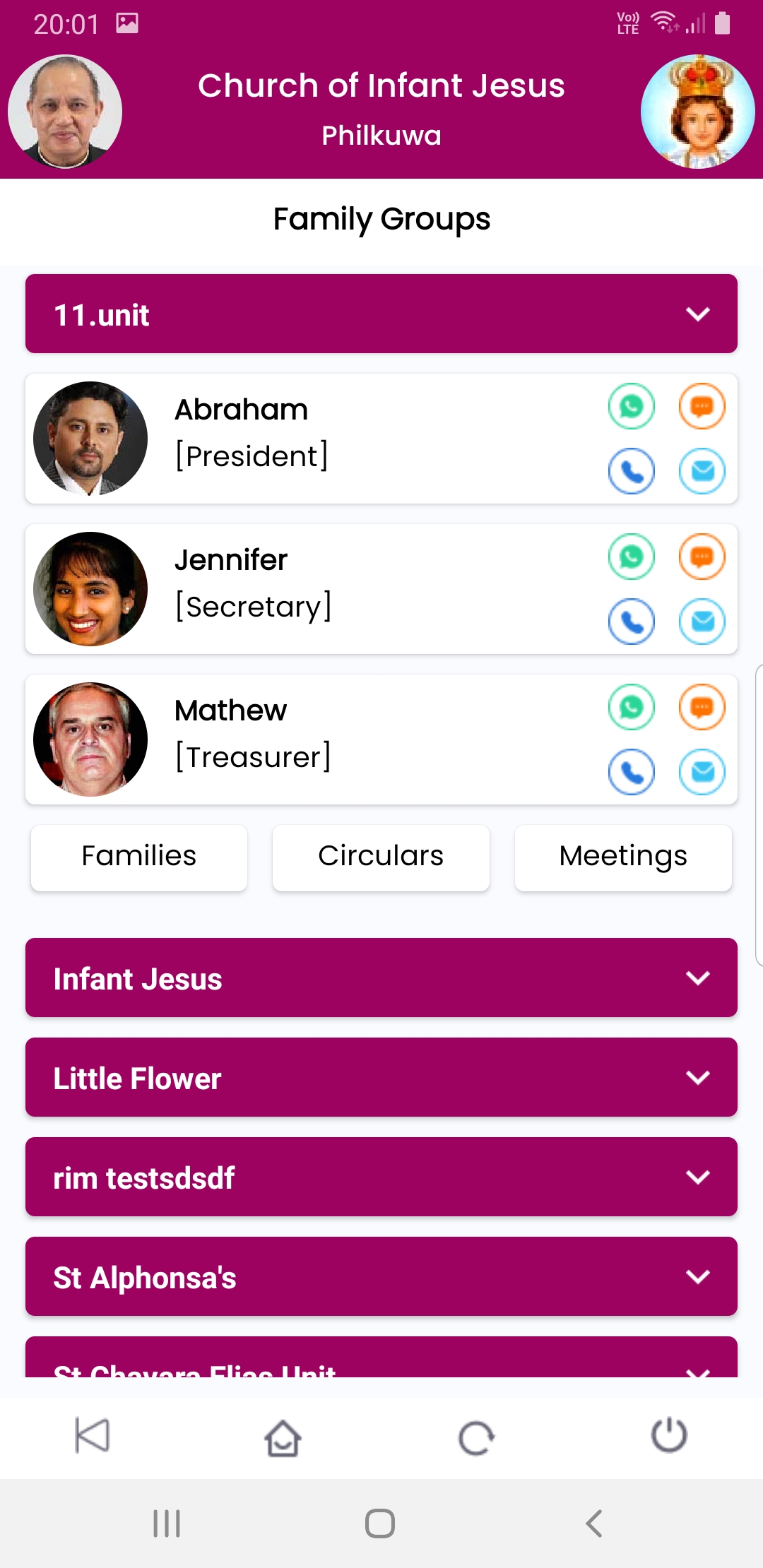763x1568 pixels.
Task: Expand the rim testsdsdf group
Action: [x=381, y=1177]
